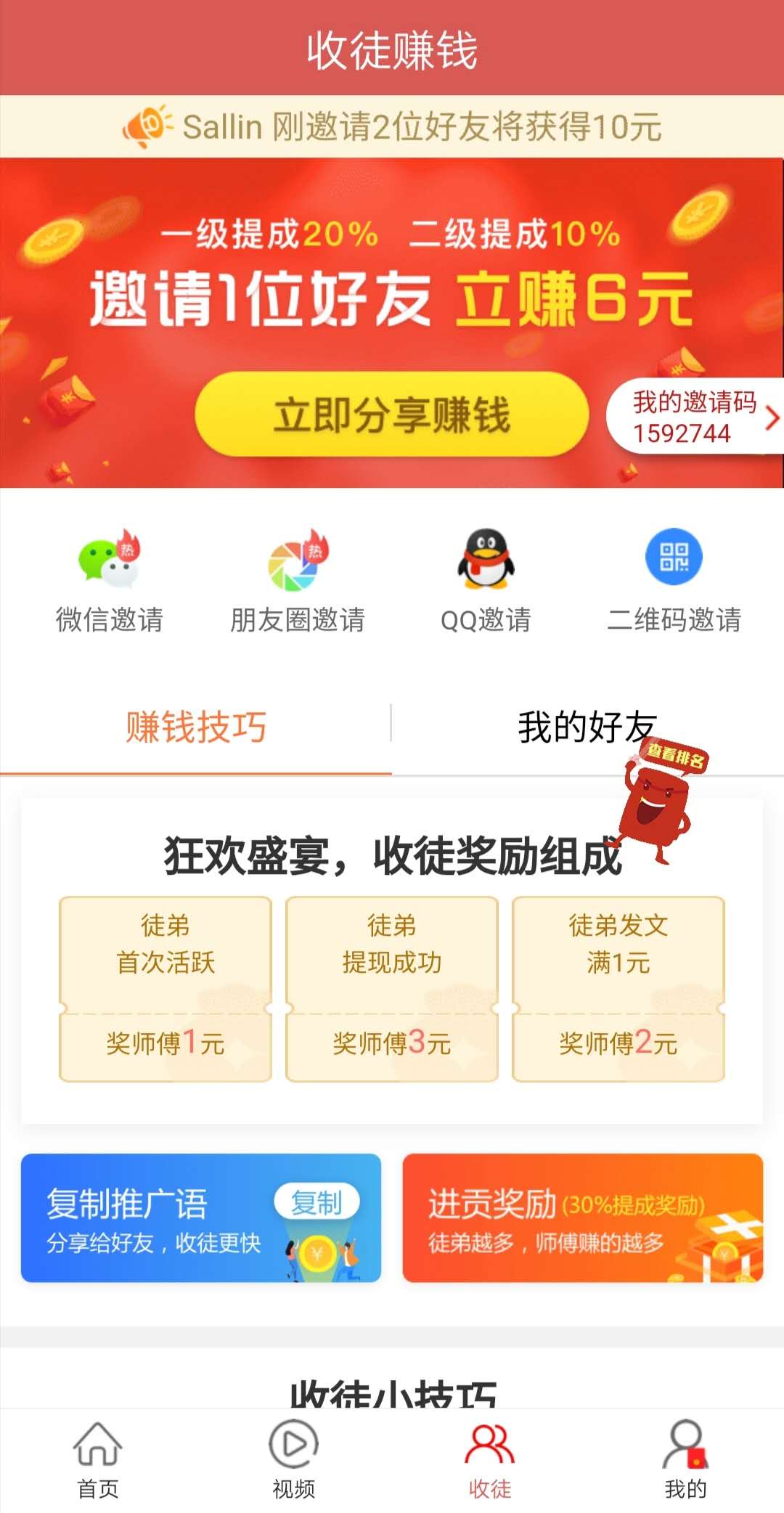View the 查看排名 mascot
This screenshot has width=784, height=1513.
pos(662,802)
